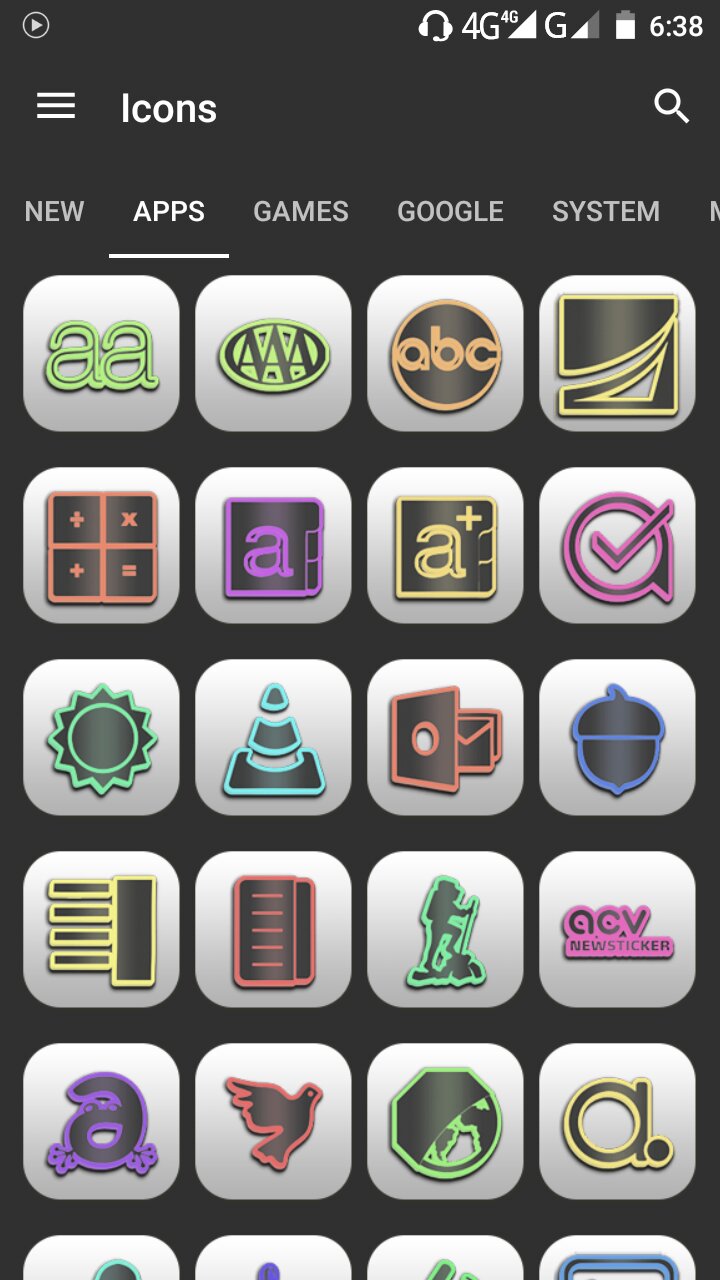The width and height of the screenshot is (720, 1280).
Task: Switch to the NEW tab
Action: point(54,211)
